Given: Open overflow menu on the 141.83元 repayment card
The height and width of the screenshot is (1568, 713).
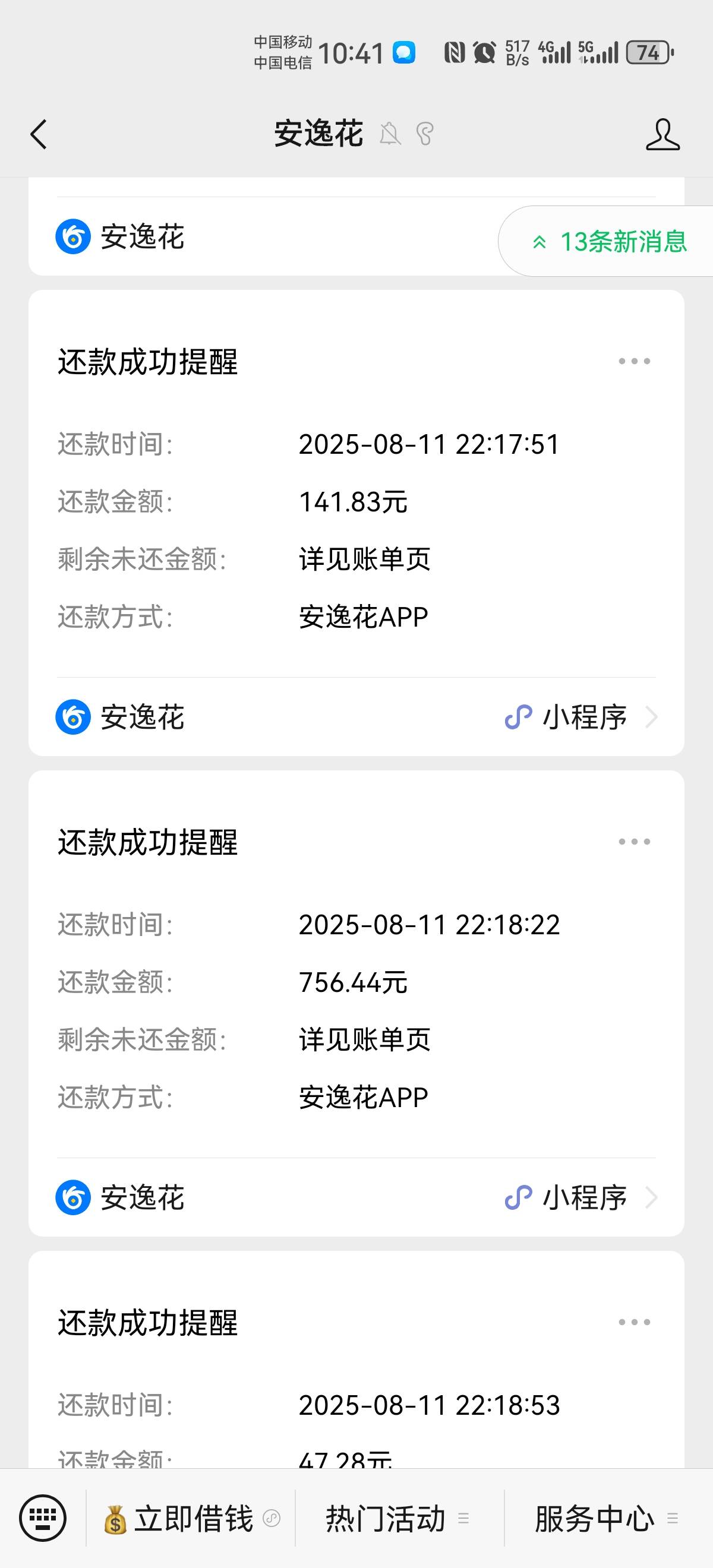Looking at the screenshot, I should click(634, 361).
